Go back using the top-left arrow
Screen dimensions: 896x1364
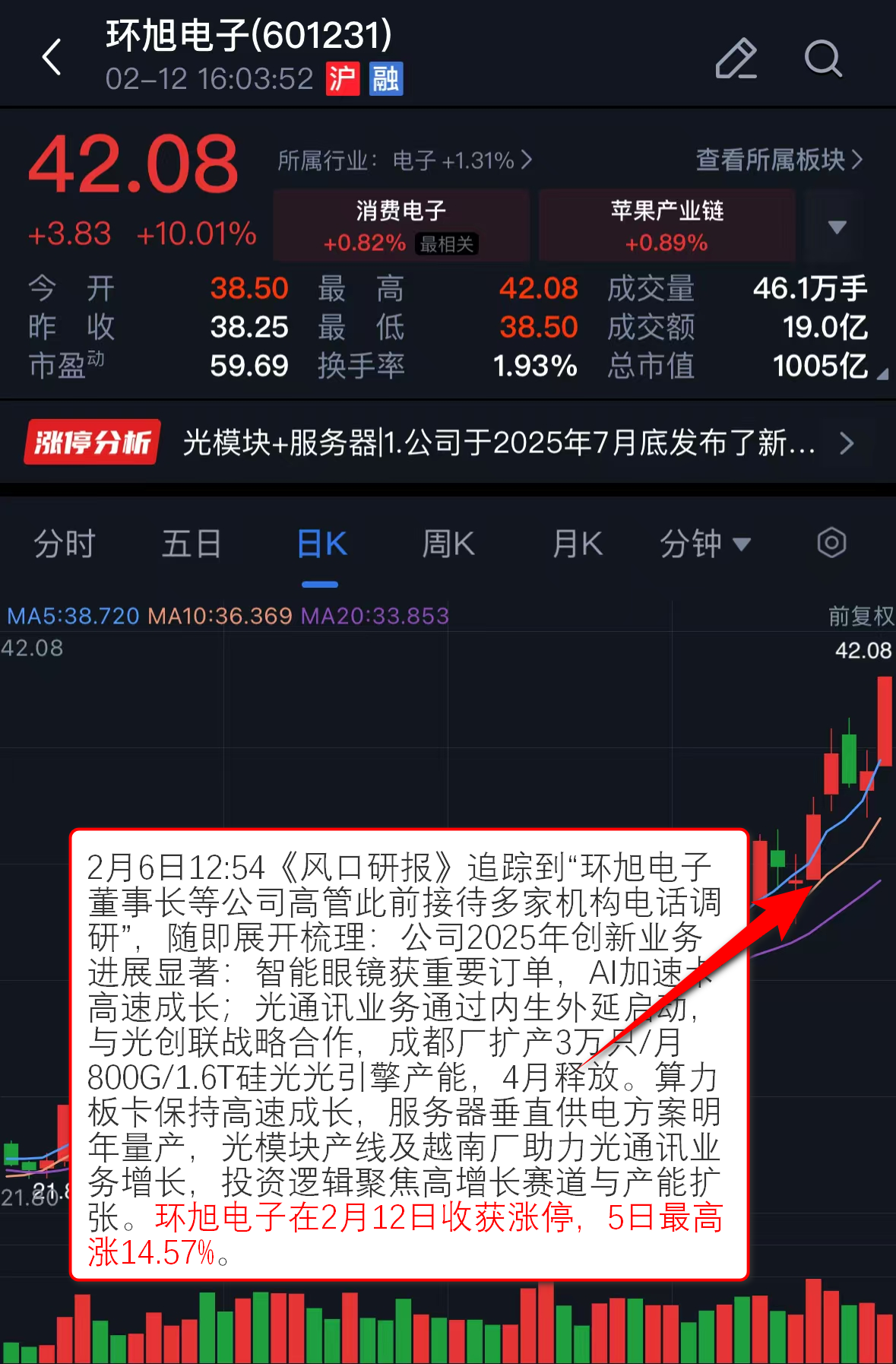[x=52, y=58]
